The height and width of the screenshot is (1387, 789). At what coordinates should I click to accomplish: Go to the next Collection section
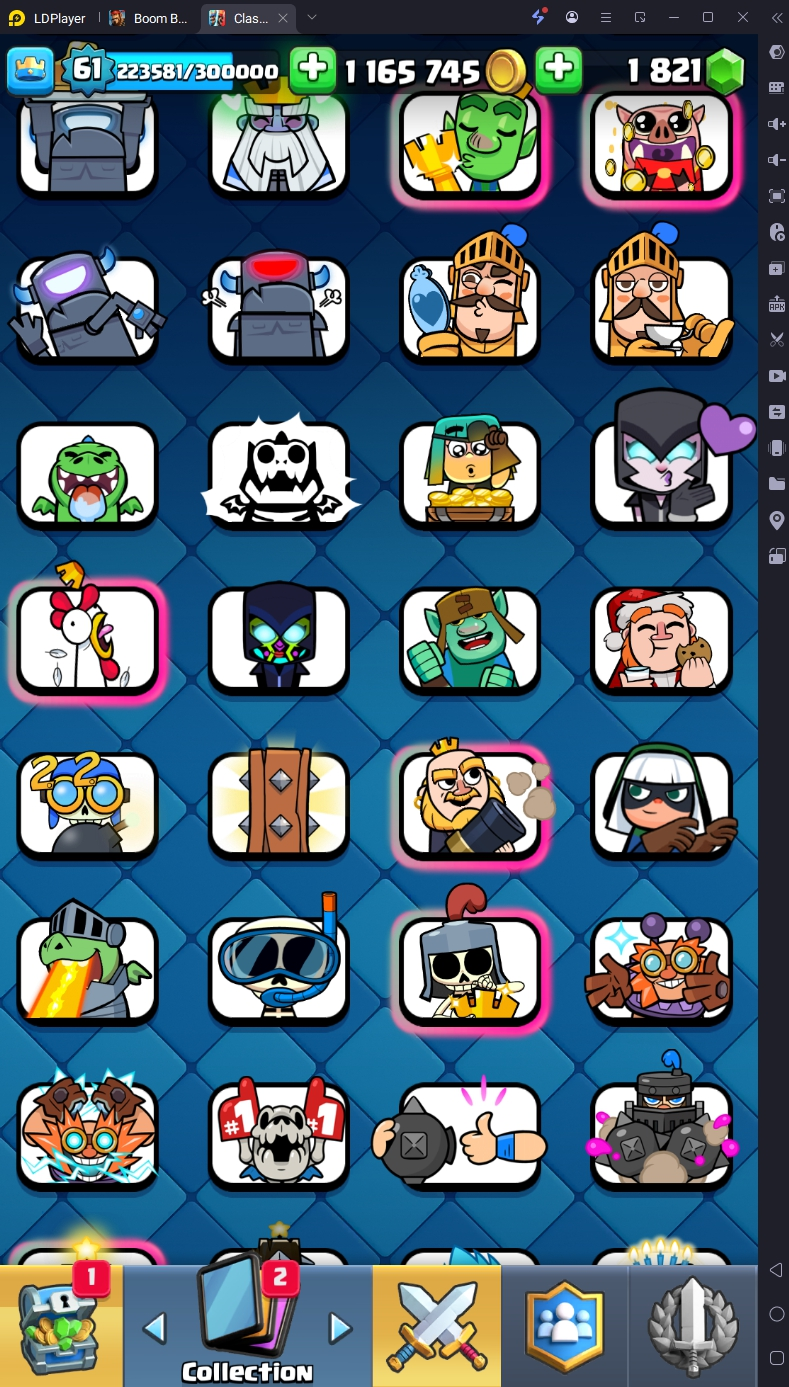pos(340,1328)
